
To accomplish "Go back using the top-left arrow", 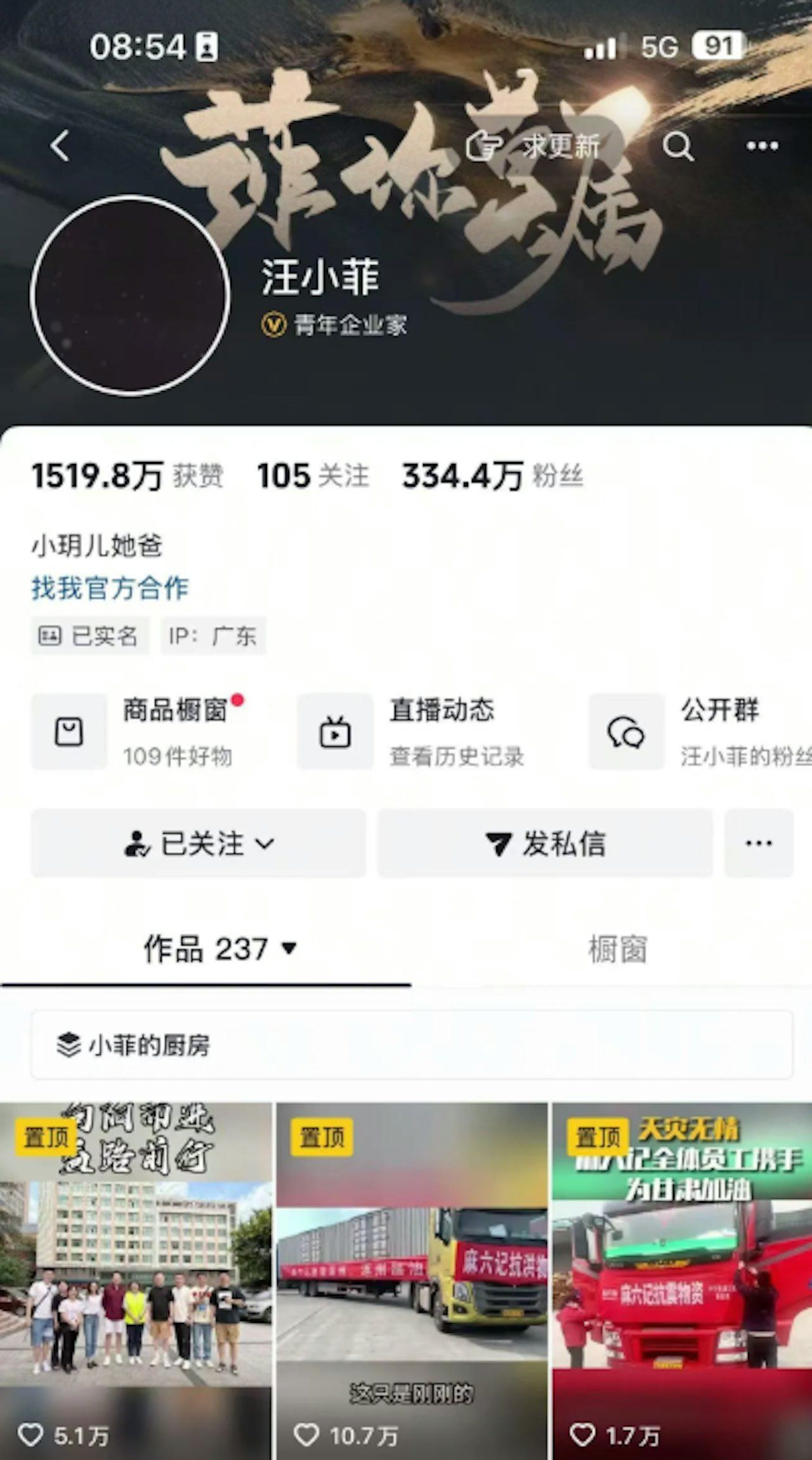I will click(x=60, y=146).
